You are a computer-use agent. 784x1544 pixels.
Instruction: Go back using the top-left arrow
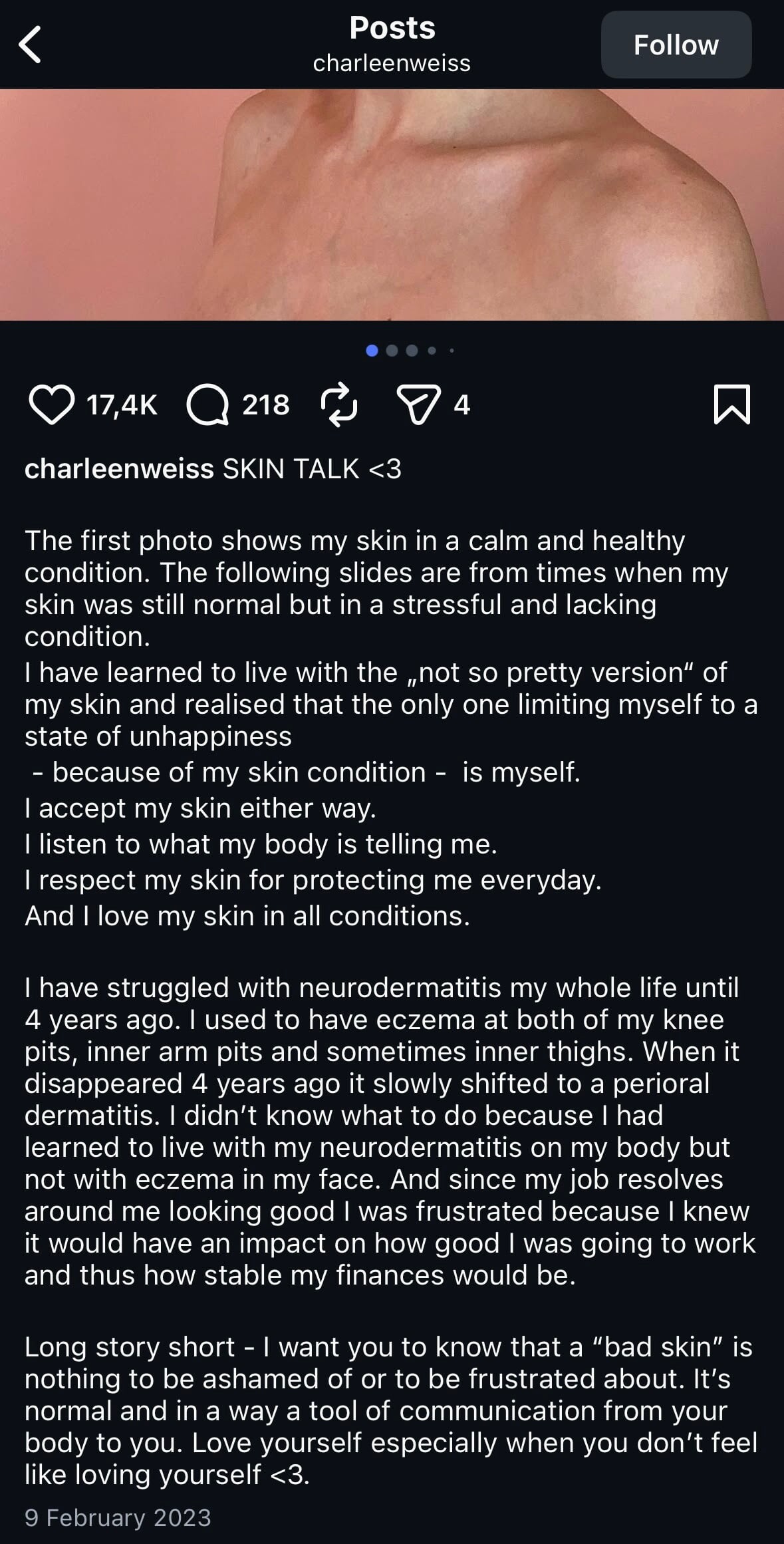31,45
